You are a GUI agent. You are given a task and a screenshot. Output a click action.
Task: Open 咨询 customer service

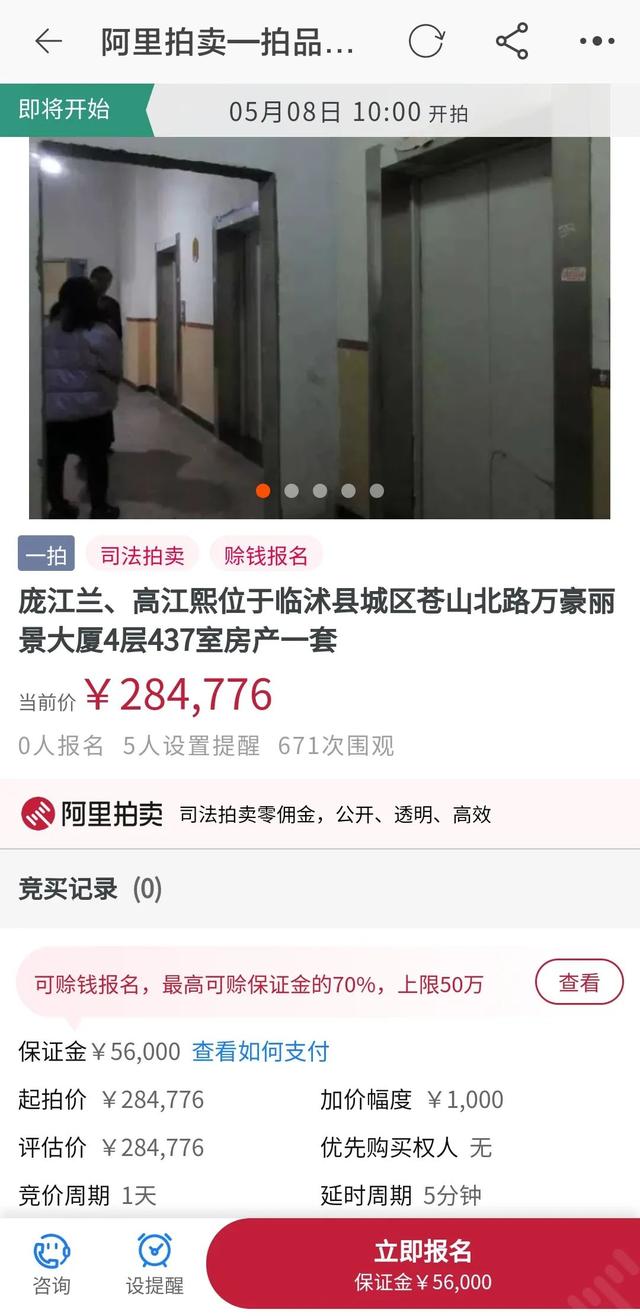(52, 1265)
